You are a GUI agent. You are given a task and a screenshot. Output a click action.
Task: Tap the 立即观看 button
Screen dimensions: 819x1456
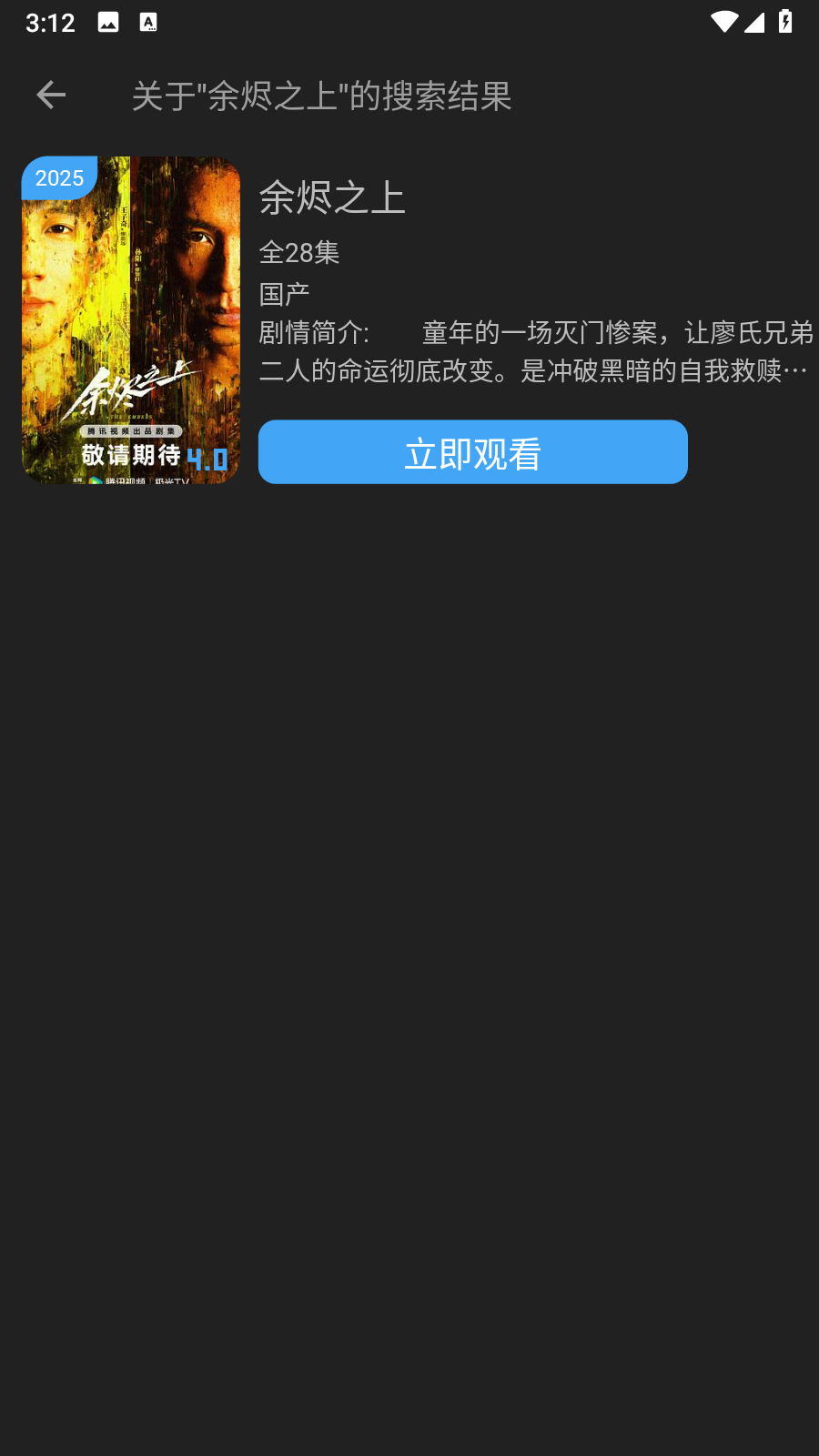472,452
